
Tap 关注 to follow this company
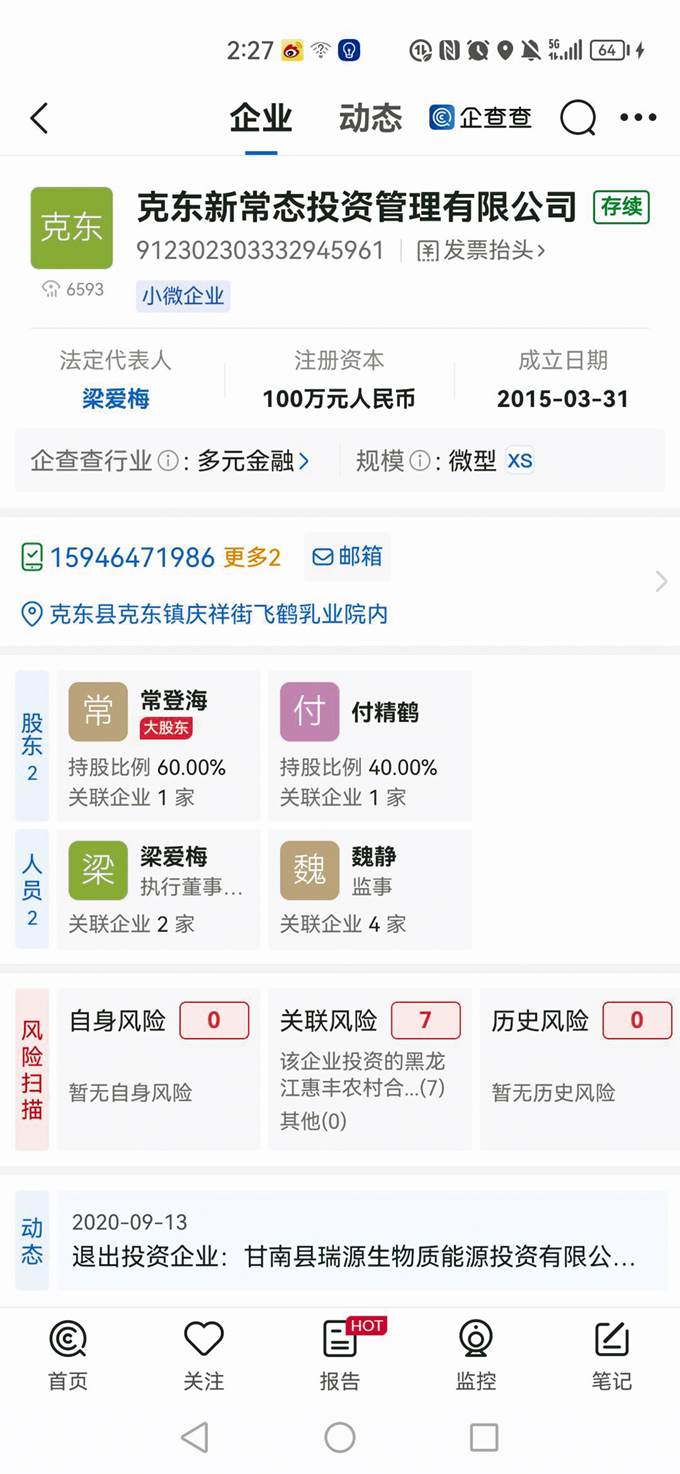coord(204,1355)
